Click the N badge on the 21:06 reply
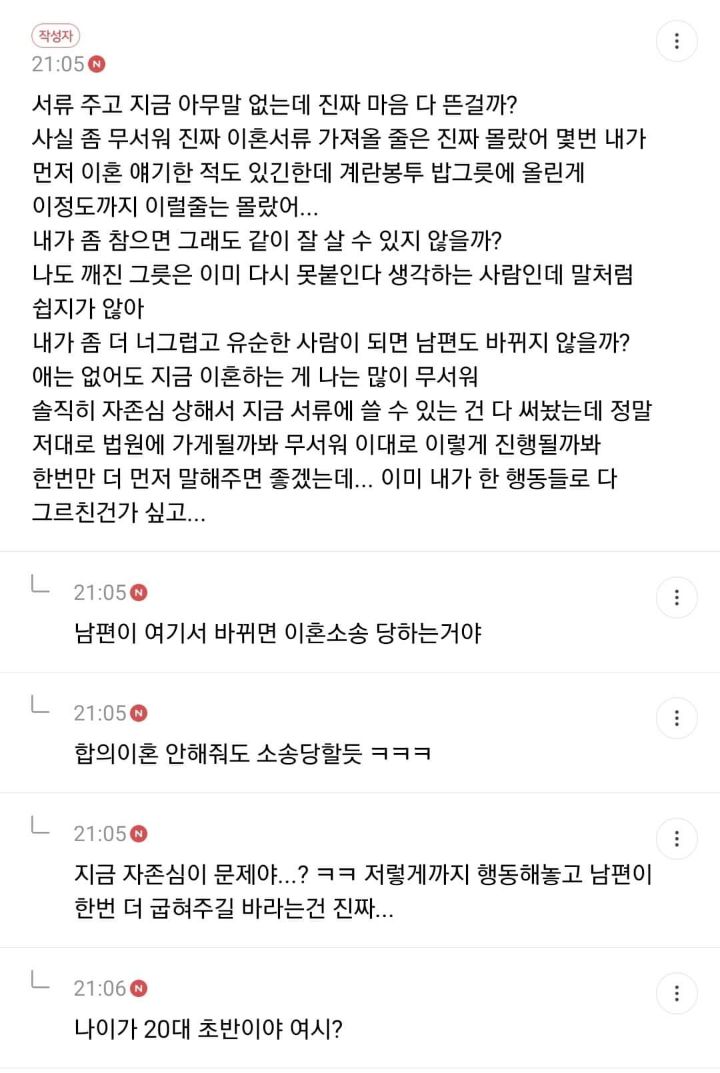The width and height of the screenshot is (720, 1073). point(139,989)
